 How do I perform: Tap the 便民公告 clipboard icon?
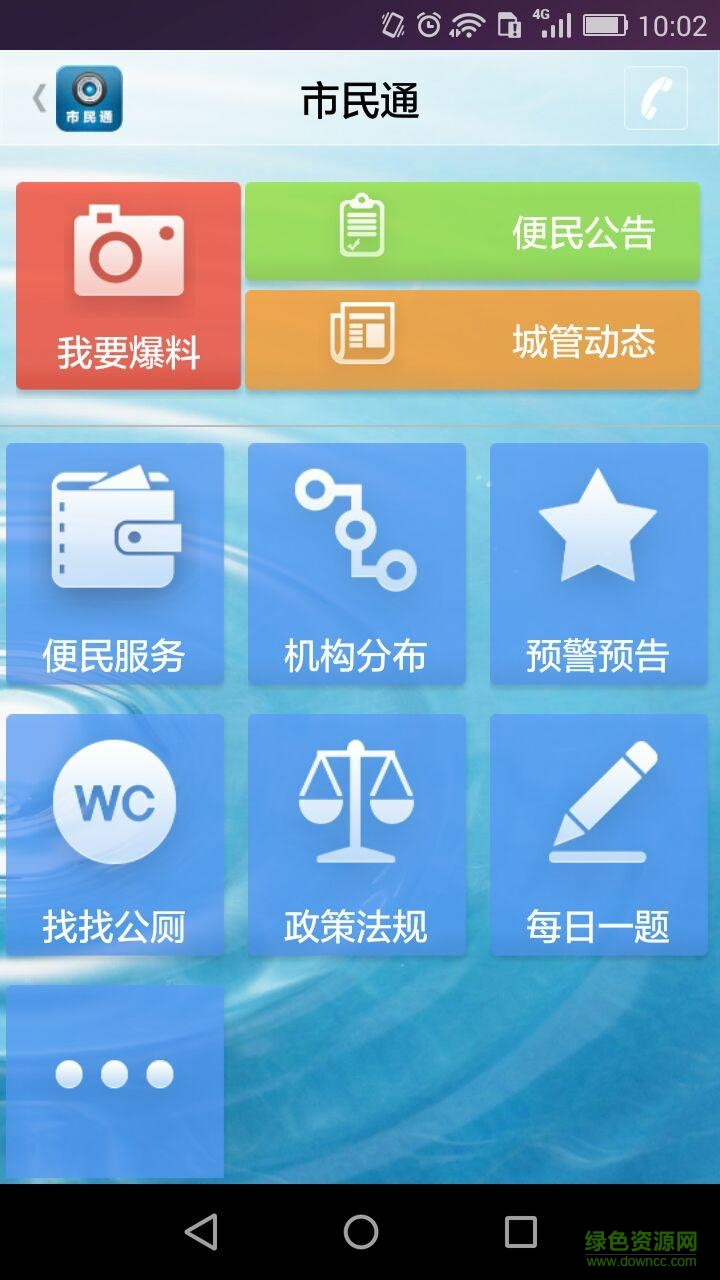point(363,228)
